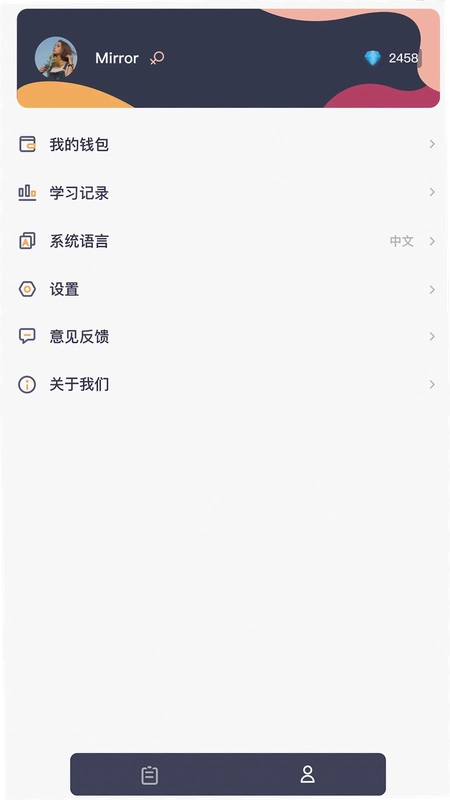Open 学习记录 study records

coord(227,192)
